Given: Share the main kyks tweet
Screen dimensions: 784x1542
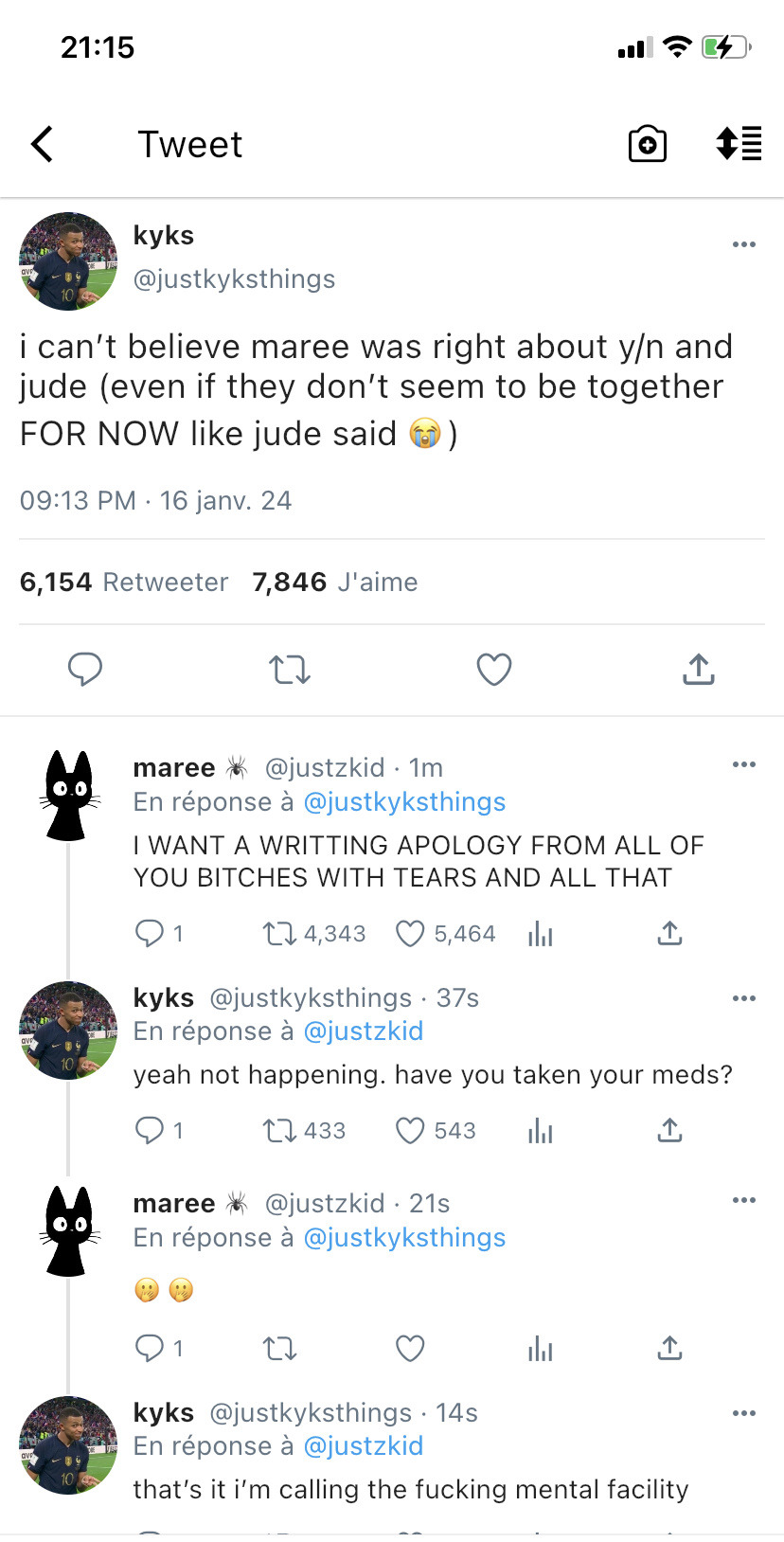Looking at the screenshot, I should tap(698, 670).
